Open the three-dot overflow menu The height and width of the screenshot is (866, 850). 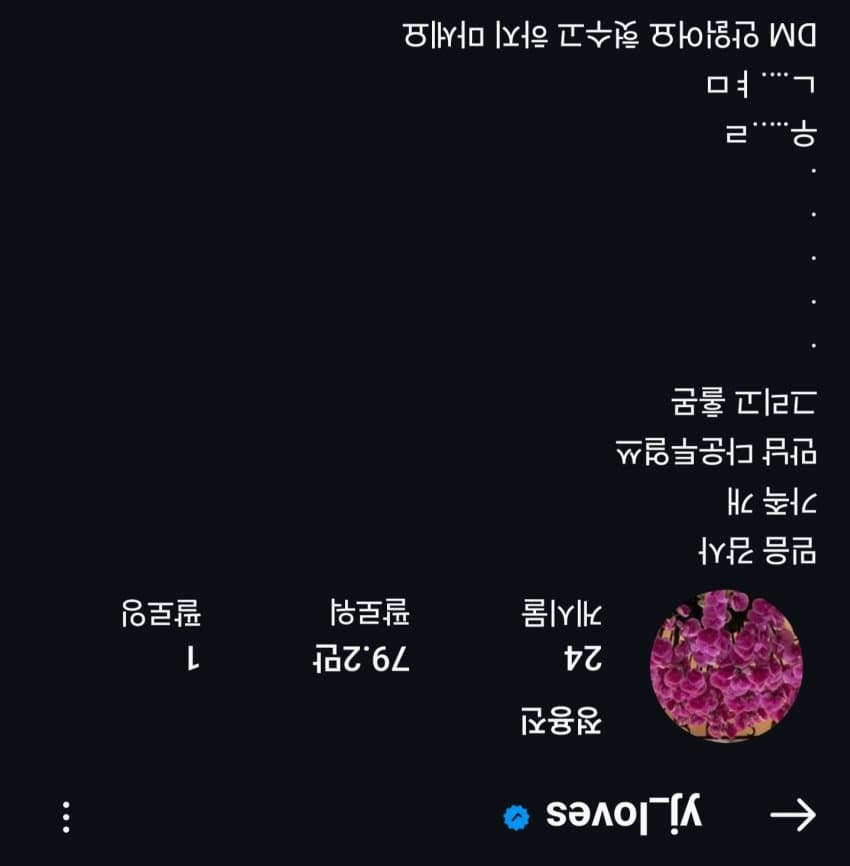point(66,817)
